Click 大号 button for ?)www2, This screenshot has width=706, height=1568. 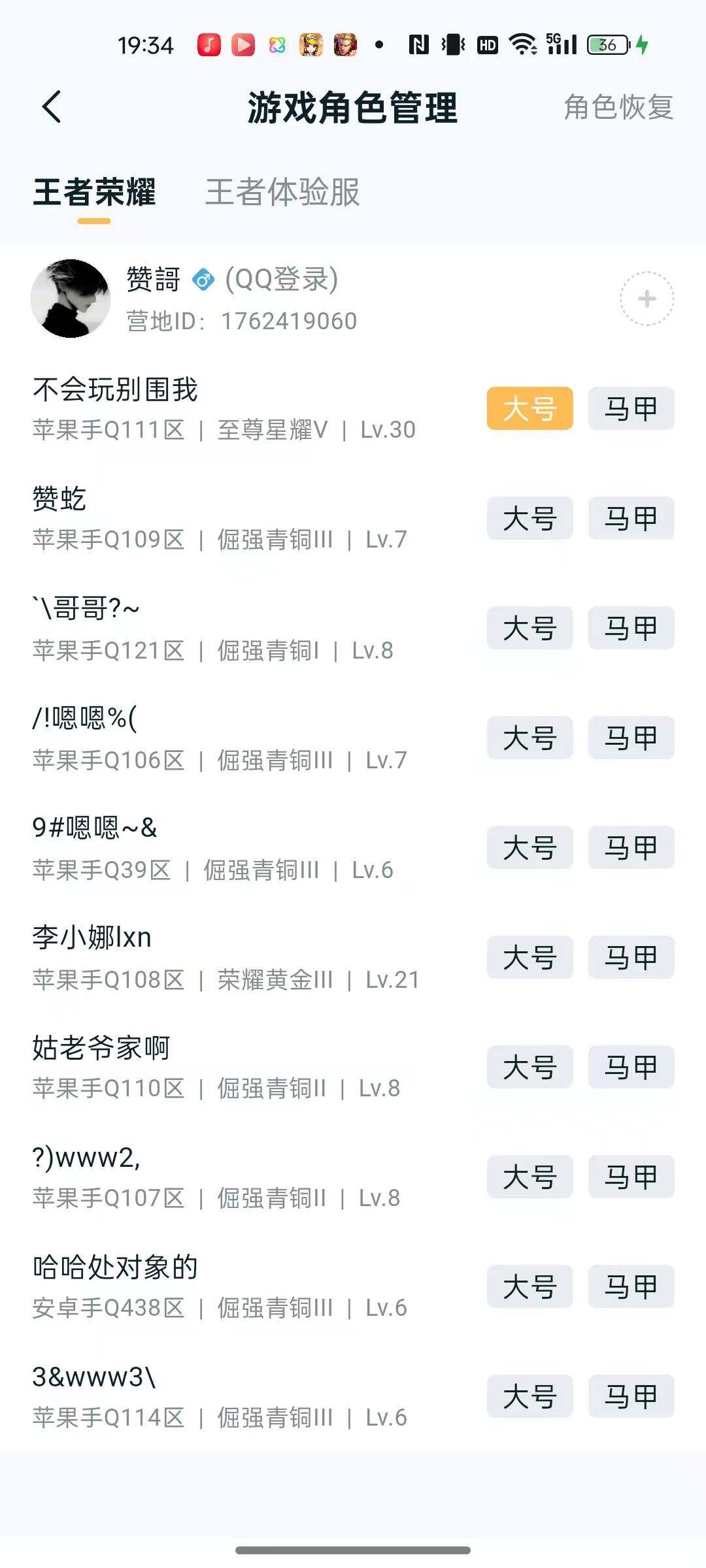pos(529,1177)
